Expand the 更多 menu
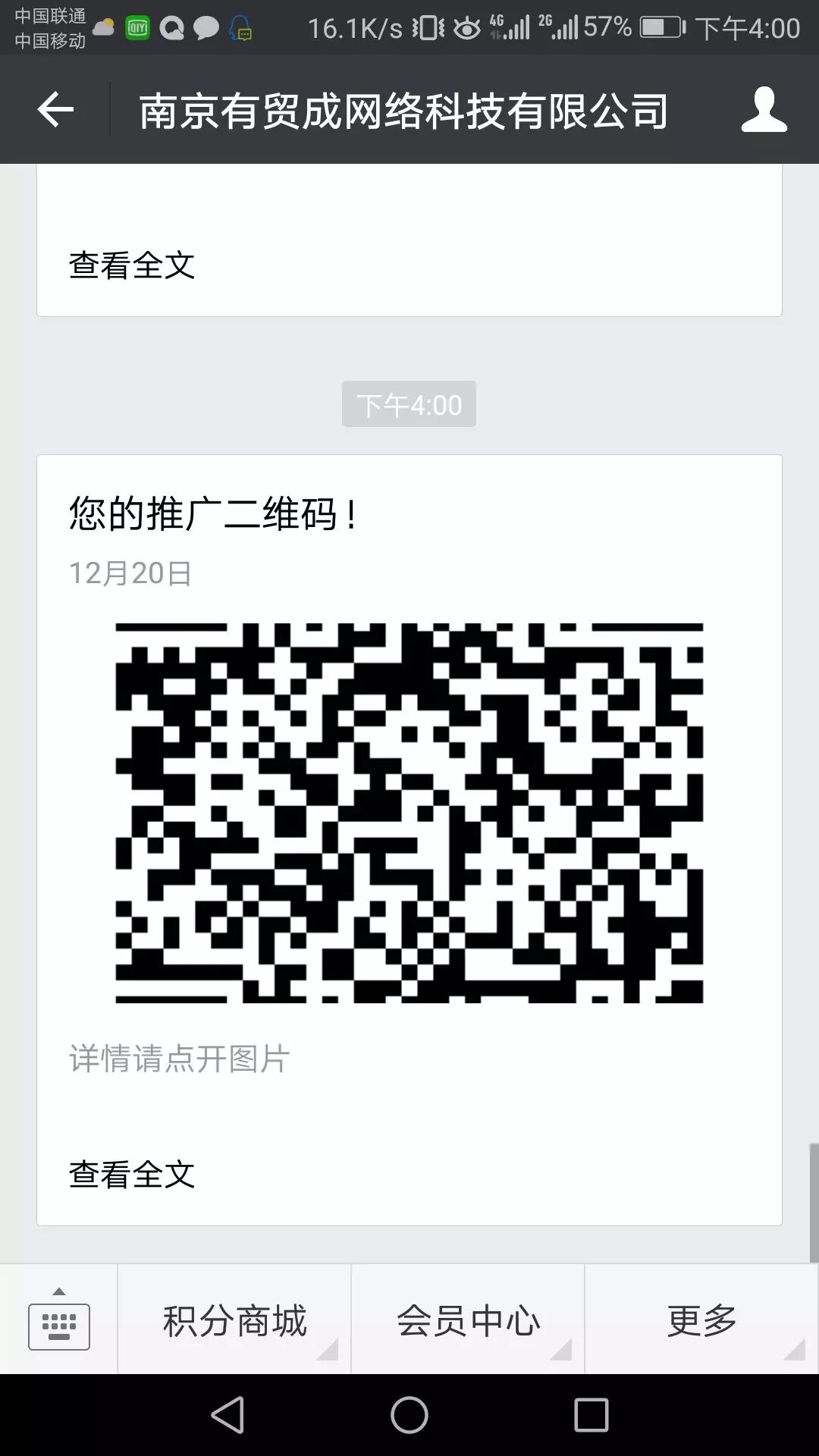Viewport: 819px width, 1456px height. point(701,1320)
